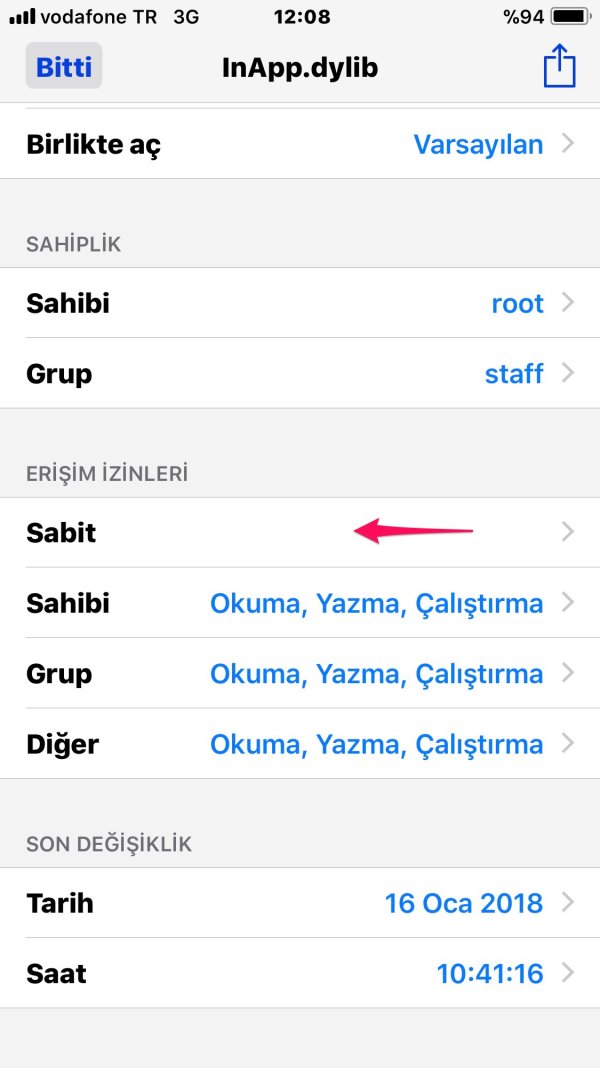This screenshot has height=1068, width=600.
Task: Change the Saat modification time
Action: pyautogui.click(x=300, y=973)
